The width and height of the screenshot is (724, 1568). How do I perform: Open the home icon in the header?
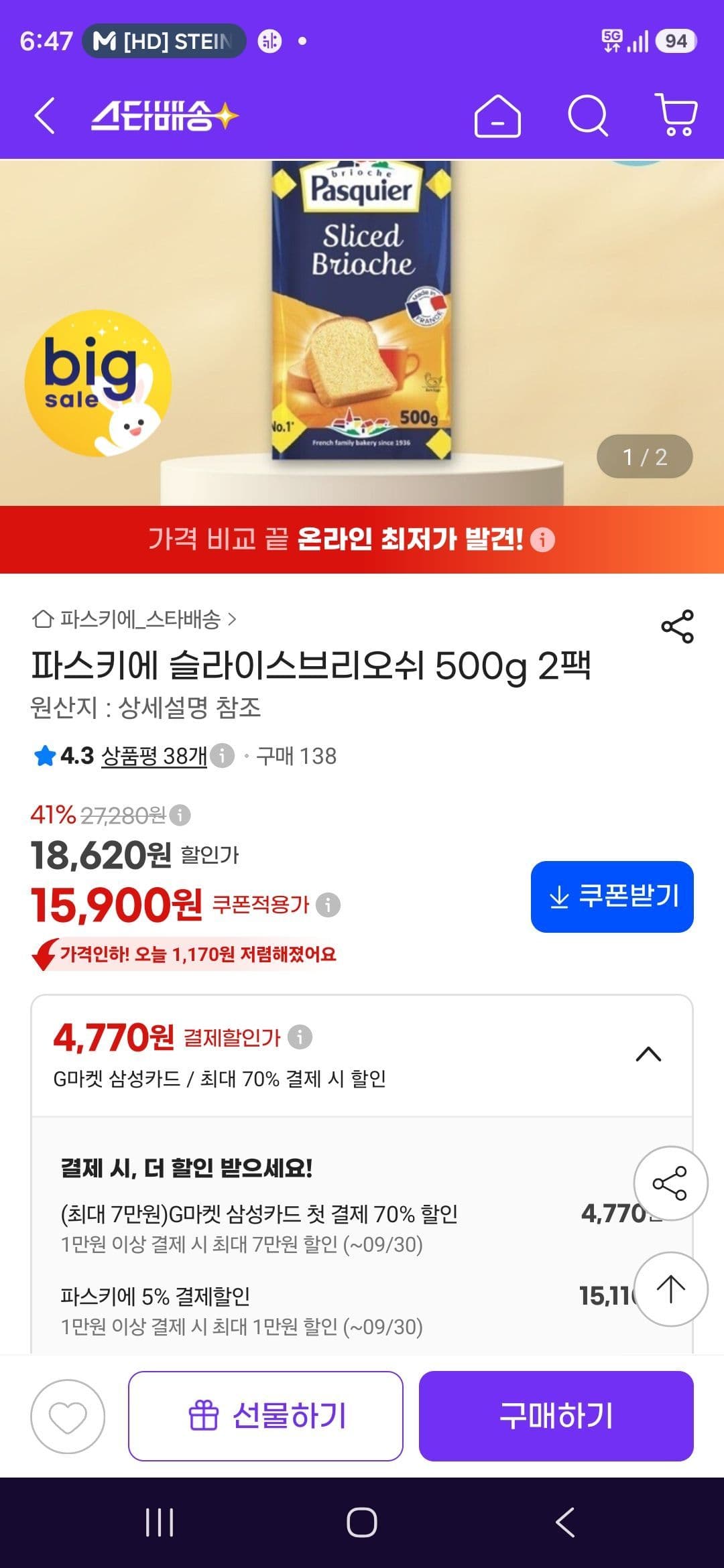(x=497, y=116)
